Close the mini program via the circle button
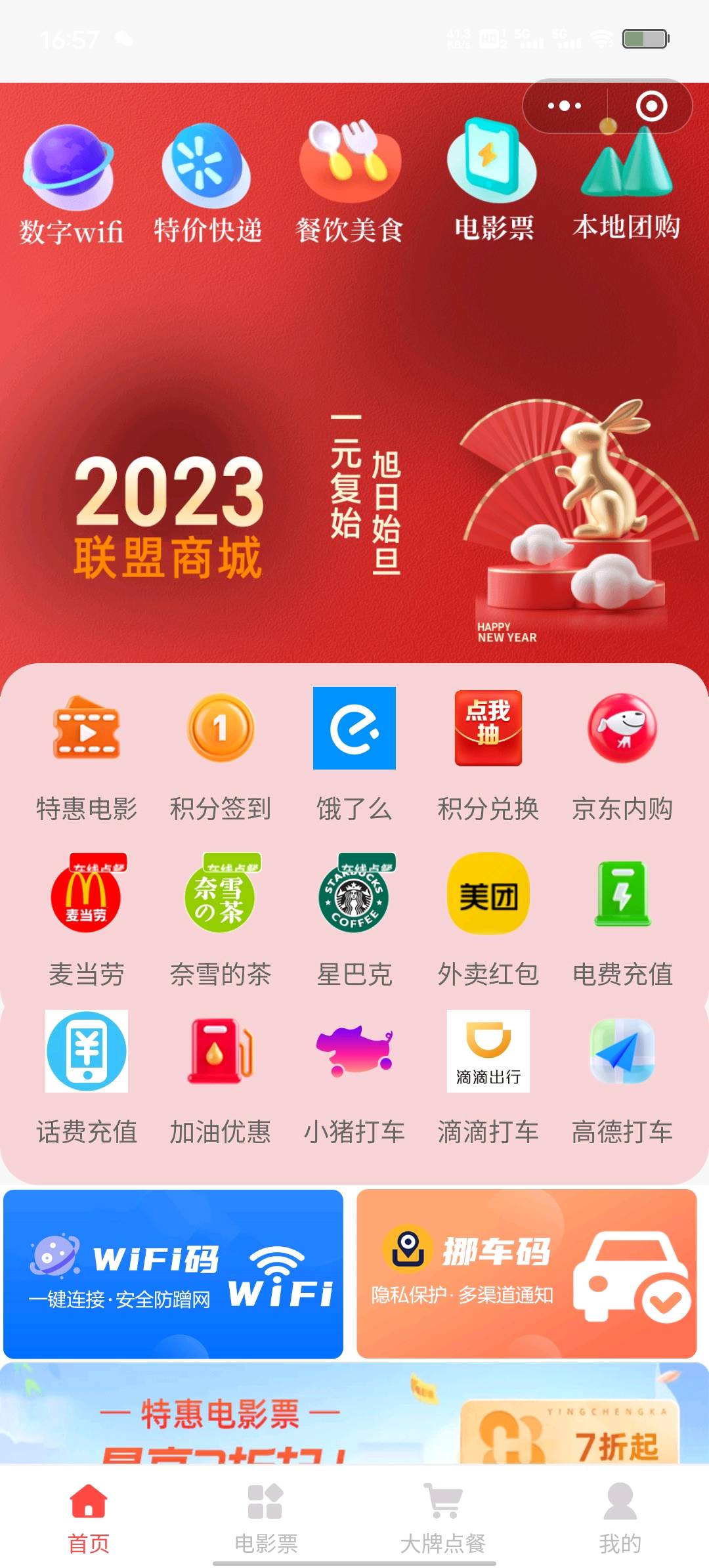Viewport: 709px width, 1568px height. (651, 106)
